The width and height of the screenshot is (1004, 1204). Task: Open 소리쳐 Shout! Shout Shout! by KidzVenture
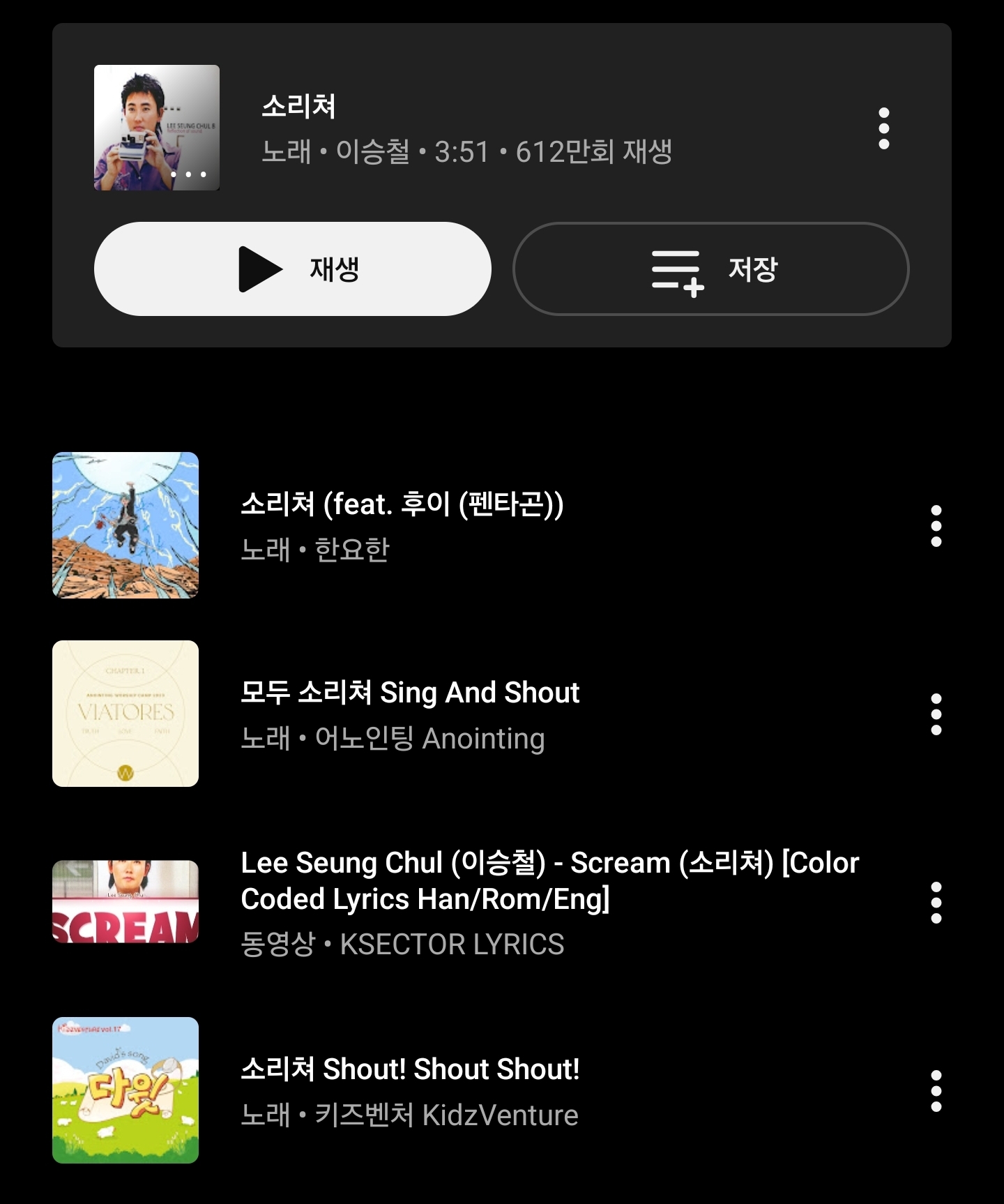click(x=410, y=1090)
